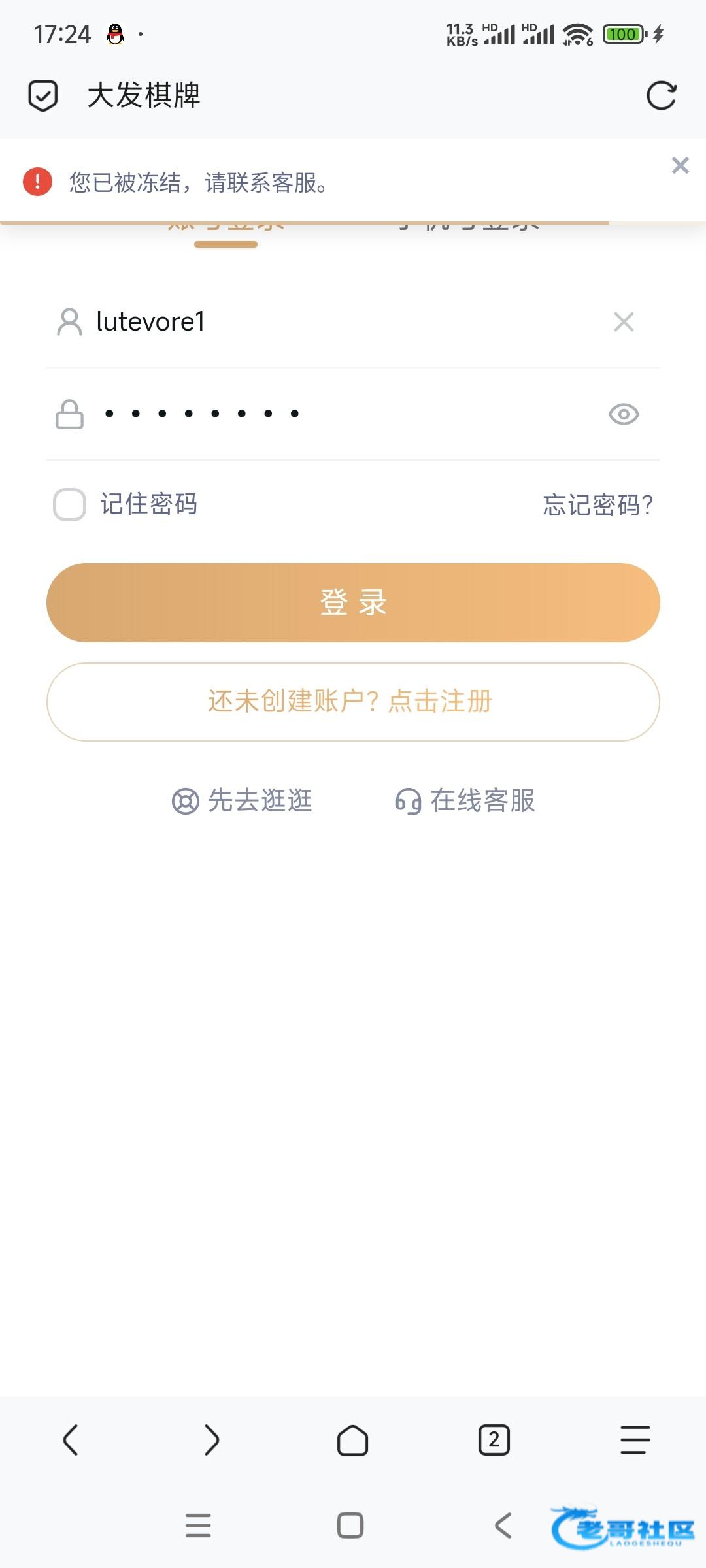Screen dimensions: 706x1568
Task: Focus the username input field
Action: click(340, 321)
